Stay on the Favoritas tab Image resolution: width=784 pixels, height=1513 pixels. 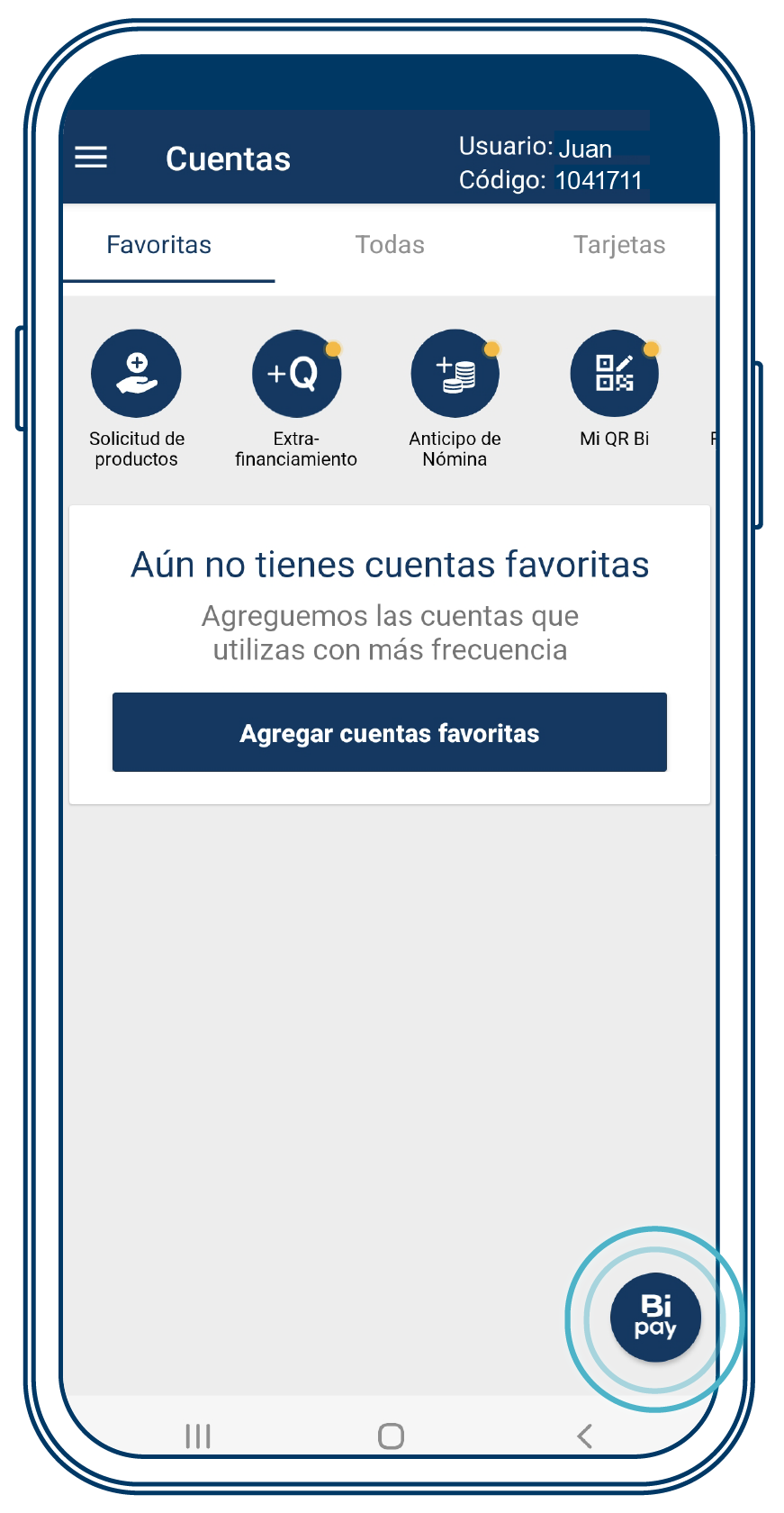pyautogui.click(x=158, y=244)
